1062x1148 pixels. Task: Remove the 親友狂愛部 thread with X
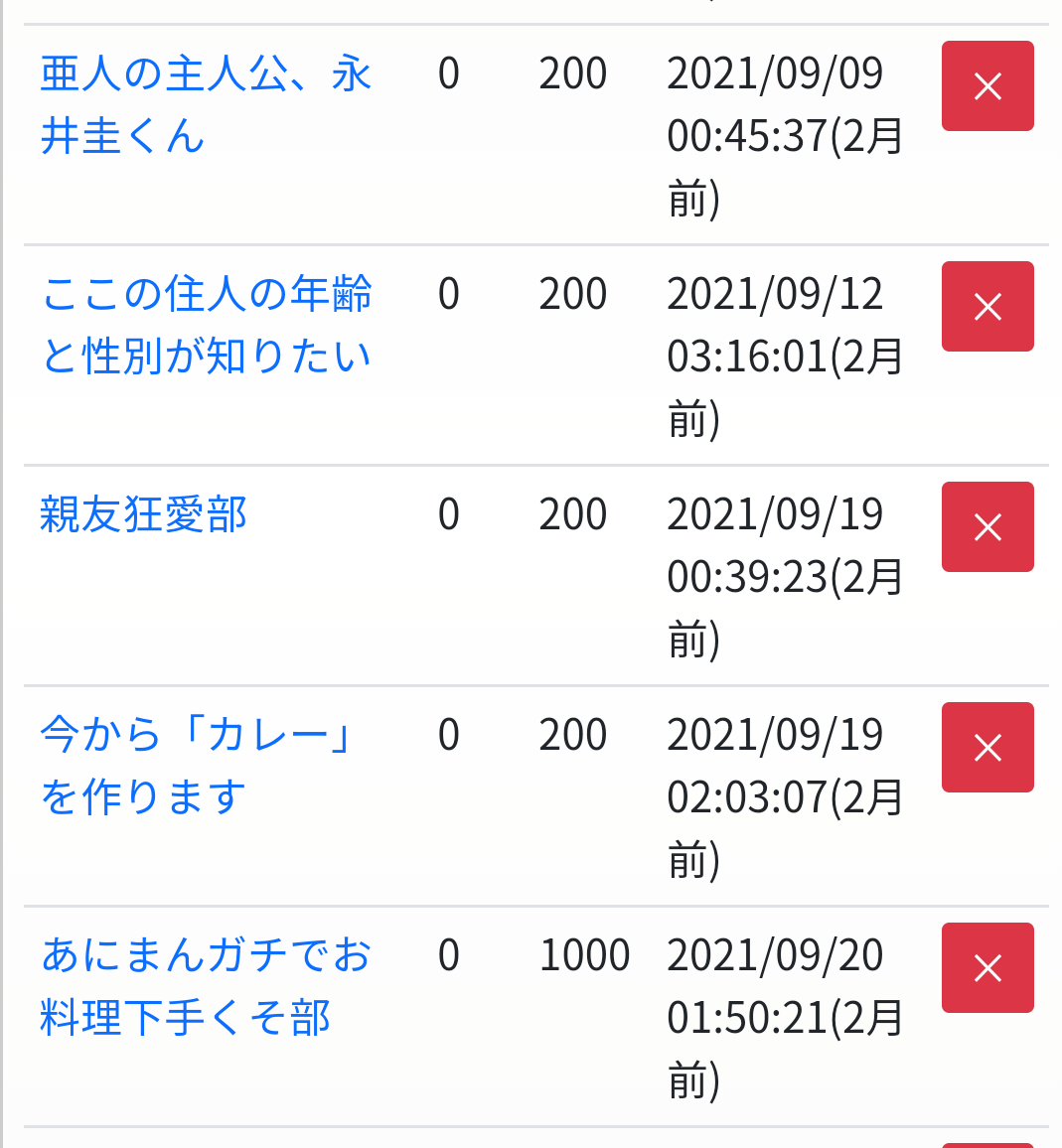click(987, 527)
